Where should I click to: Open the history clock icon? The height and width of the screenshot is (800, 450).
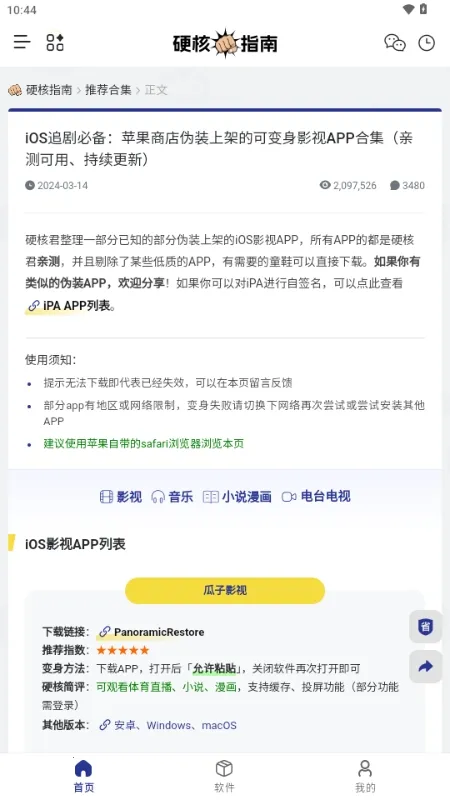tap(427, 43)
